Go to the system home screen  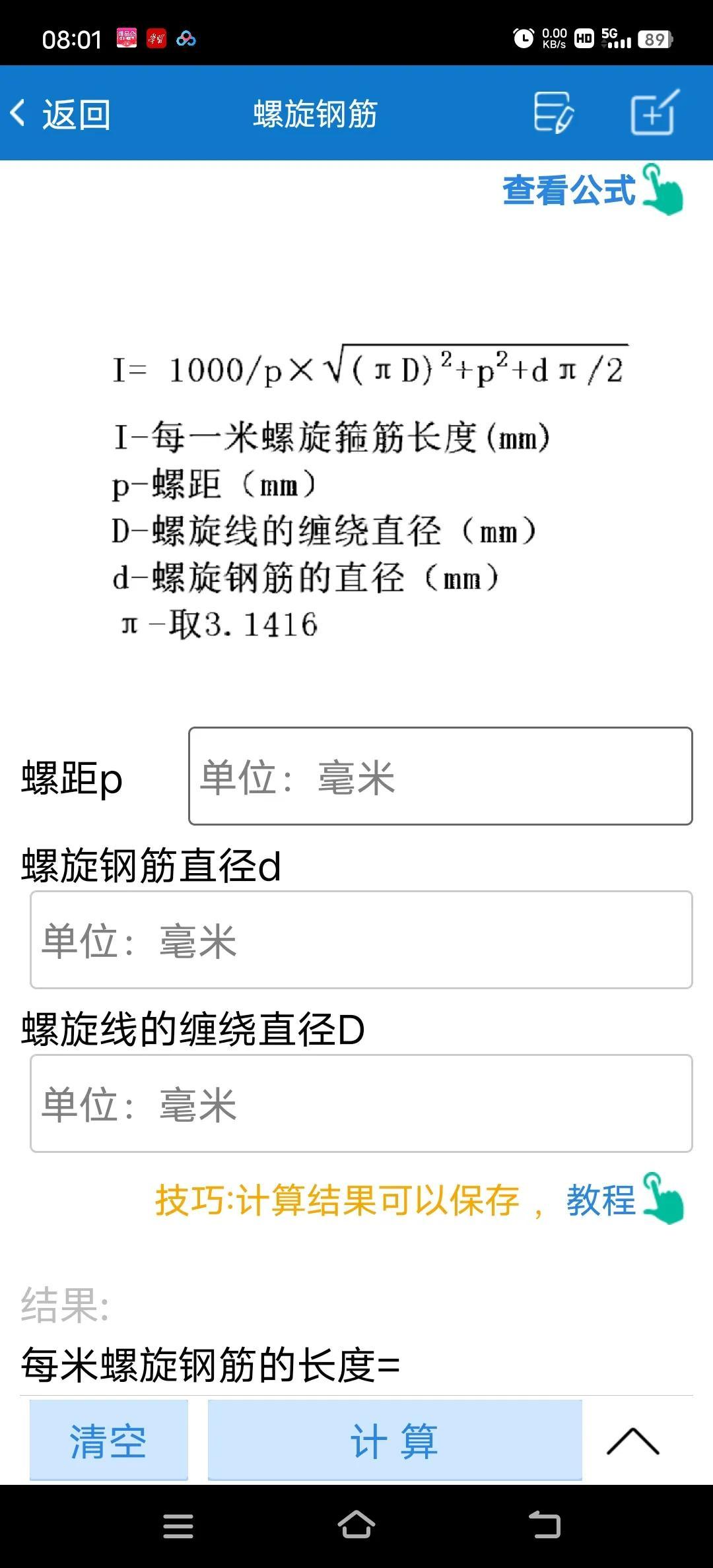pos(356,1525)
